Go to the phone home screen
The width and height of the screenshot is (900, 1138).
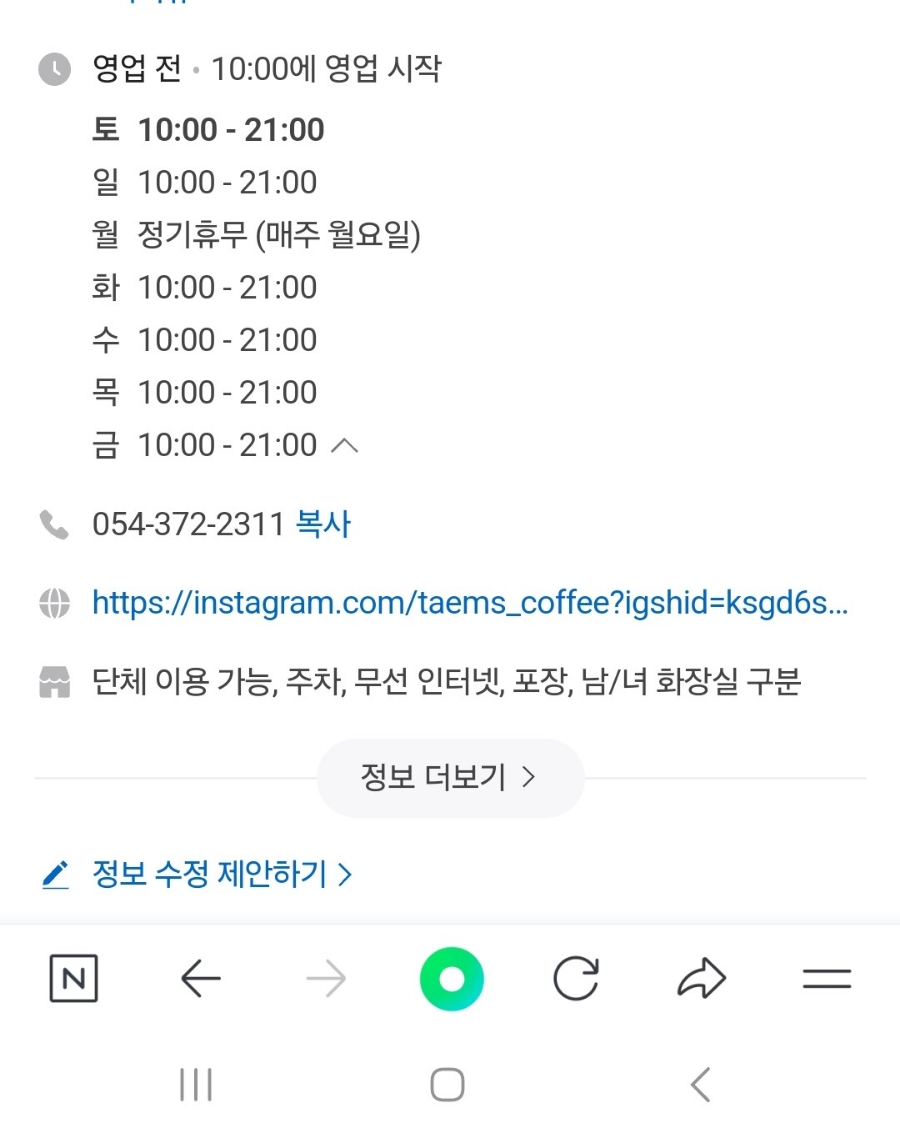click(448, 1085)
